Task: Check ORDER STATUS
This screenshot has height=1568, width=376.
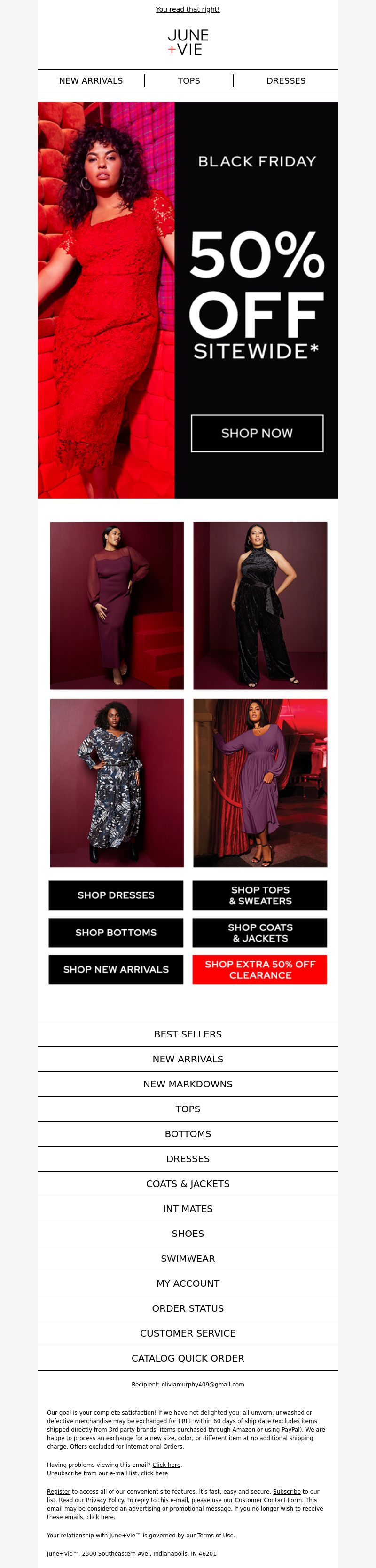Action: point(188,1308)
